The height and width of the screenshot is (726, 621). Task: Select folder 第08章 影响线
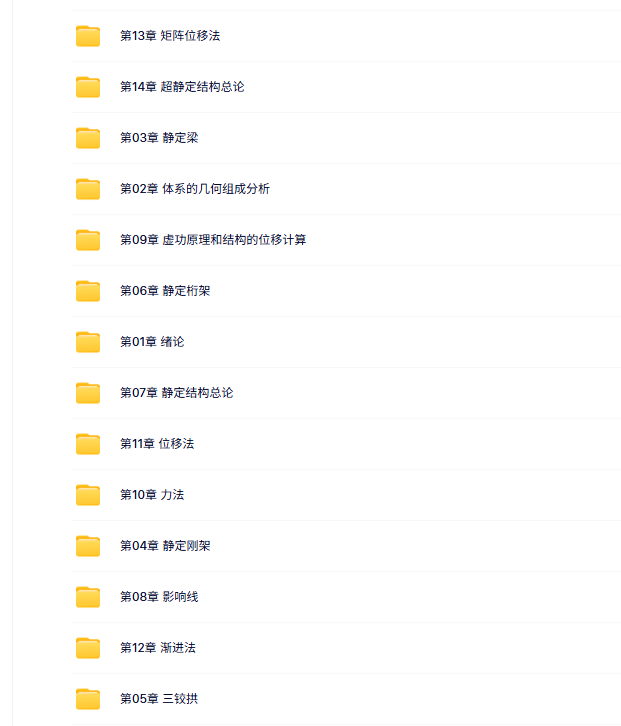(x=158, y=597)
